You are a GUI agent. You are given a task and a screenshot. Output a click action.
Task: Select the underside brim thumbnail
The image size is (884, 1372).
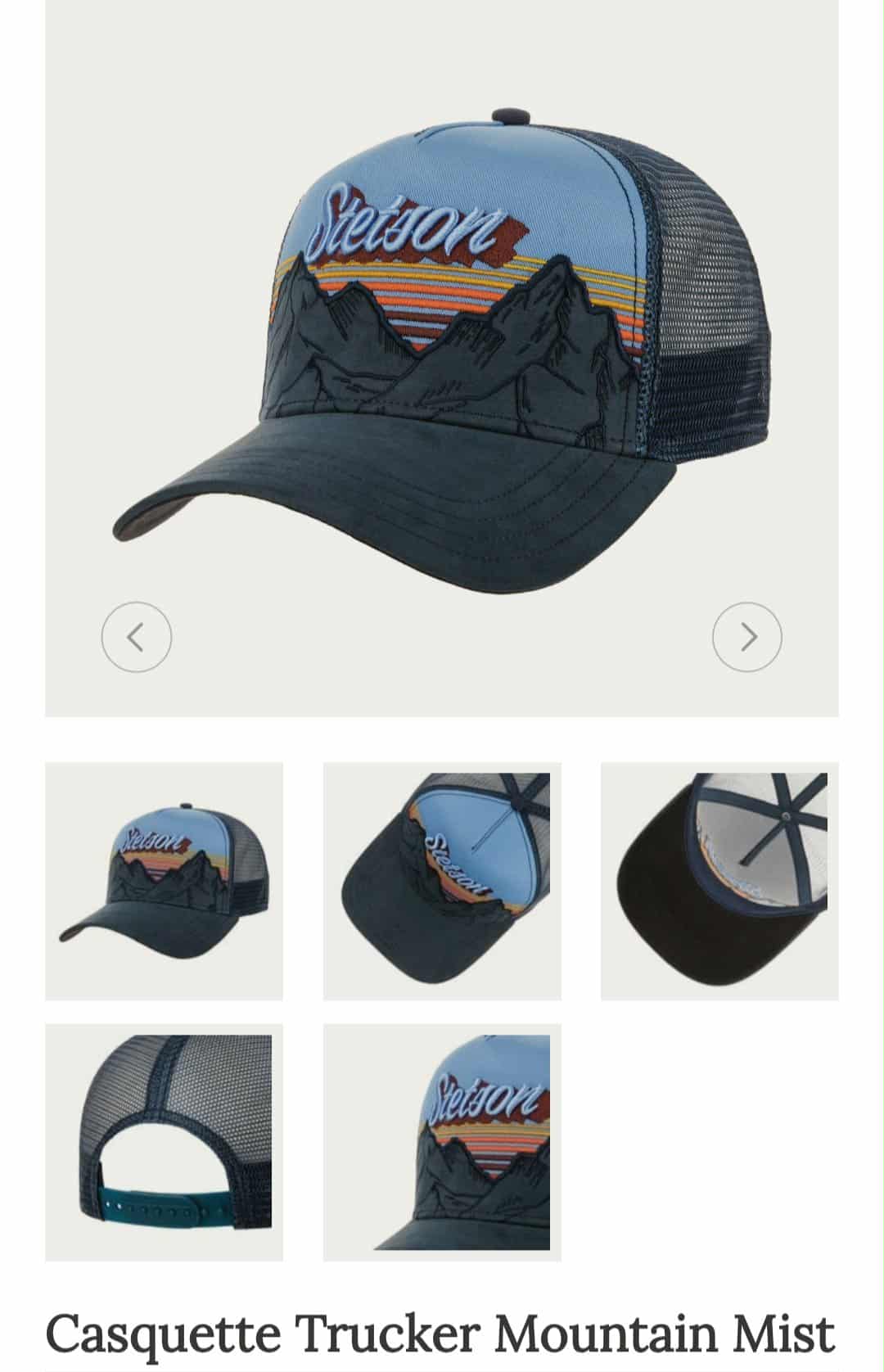719,881
